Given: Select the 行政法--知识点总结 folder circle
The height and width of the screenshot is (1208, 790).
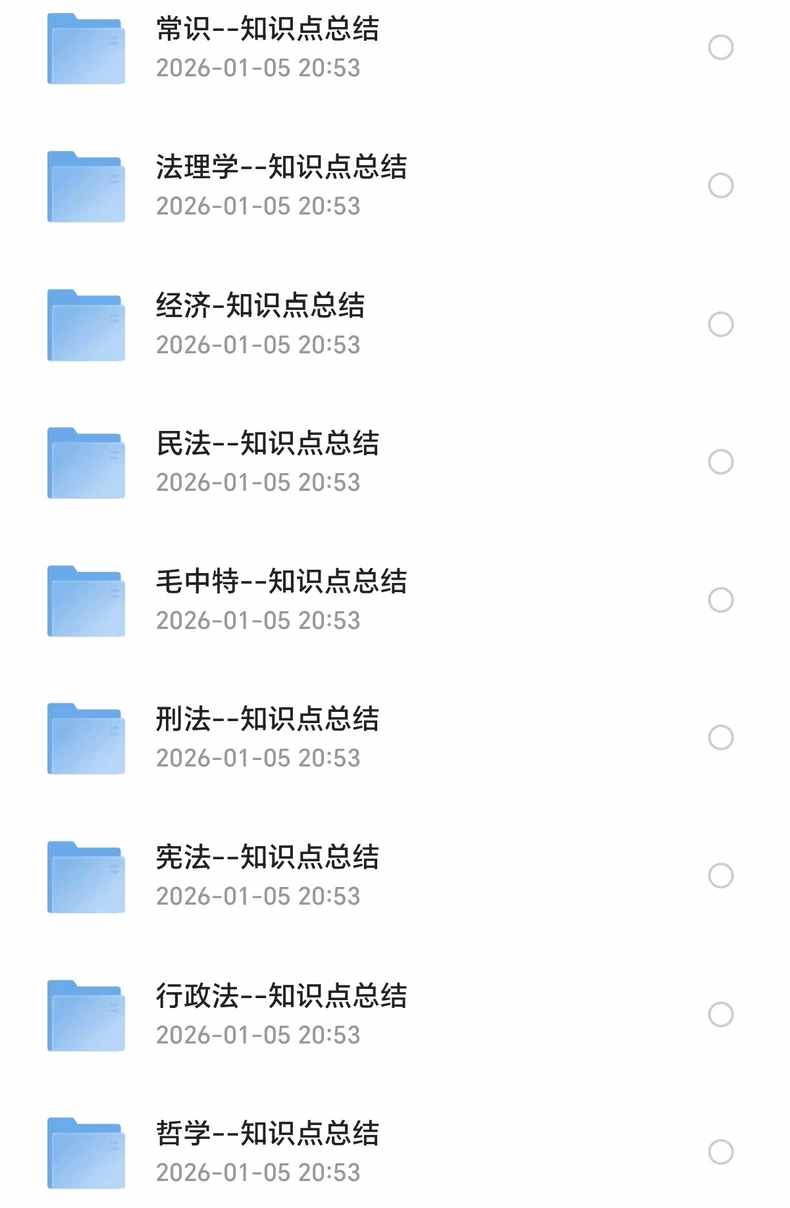Looking at the screenshot, I should [721, 1014].
